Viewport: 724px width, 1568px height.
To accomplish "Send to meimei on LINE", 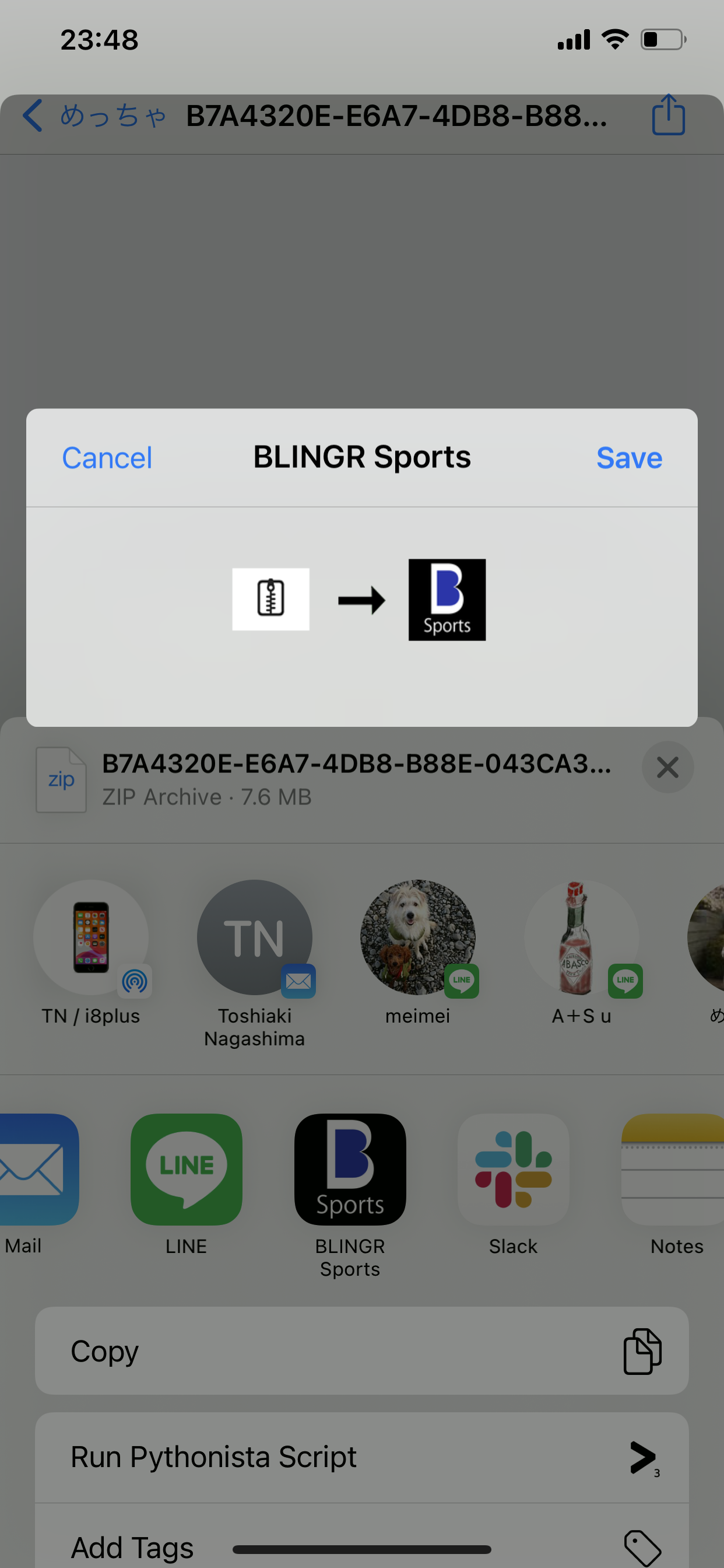I will [418, 937].
